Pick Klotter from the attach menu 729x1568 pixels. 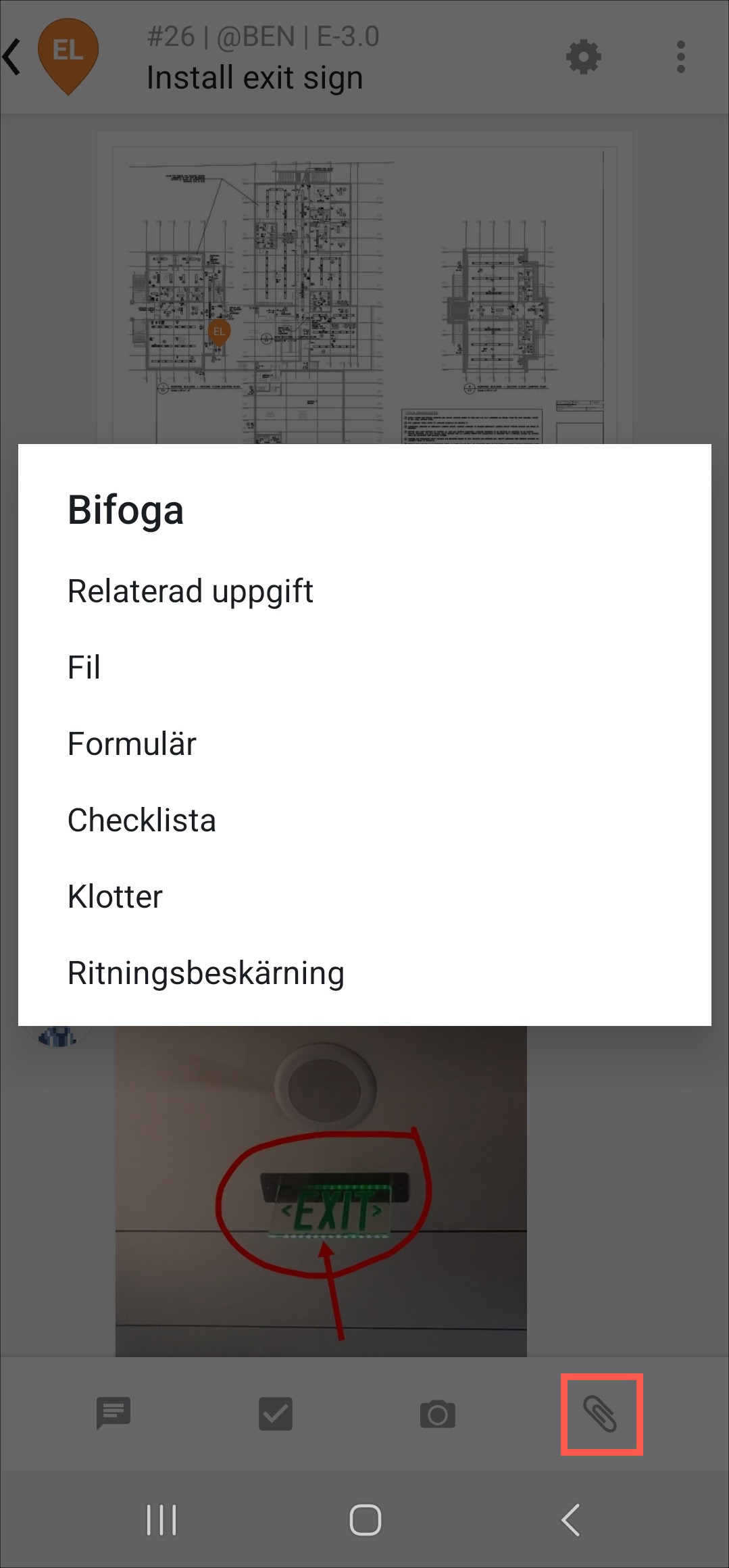coord(116,897)
